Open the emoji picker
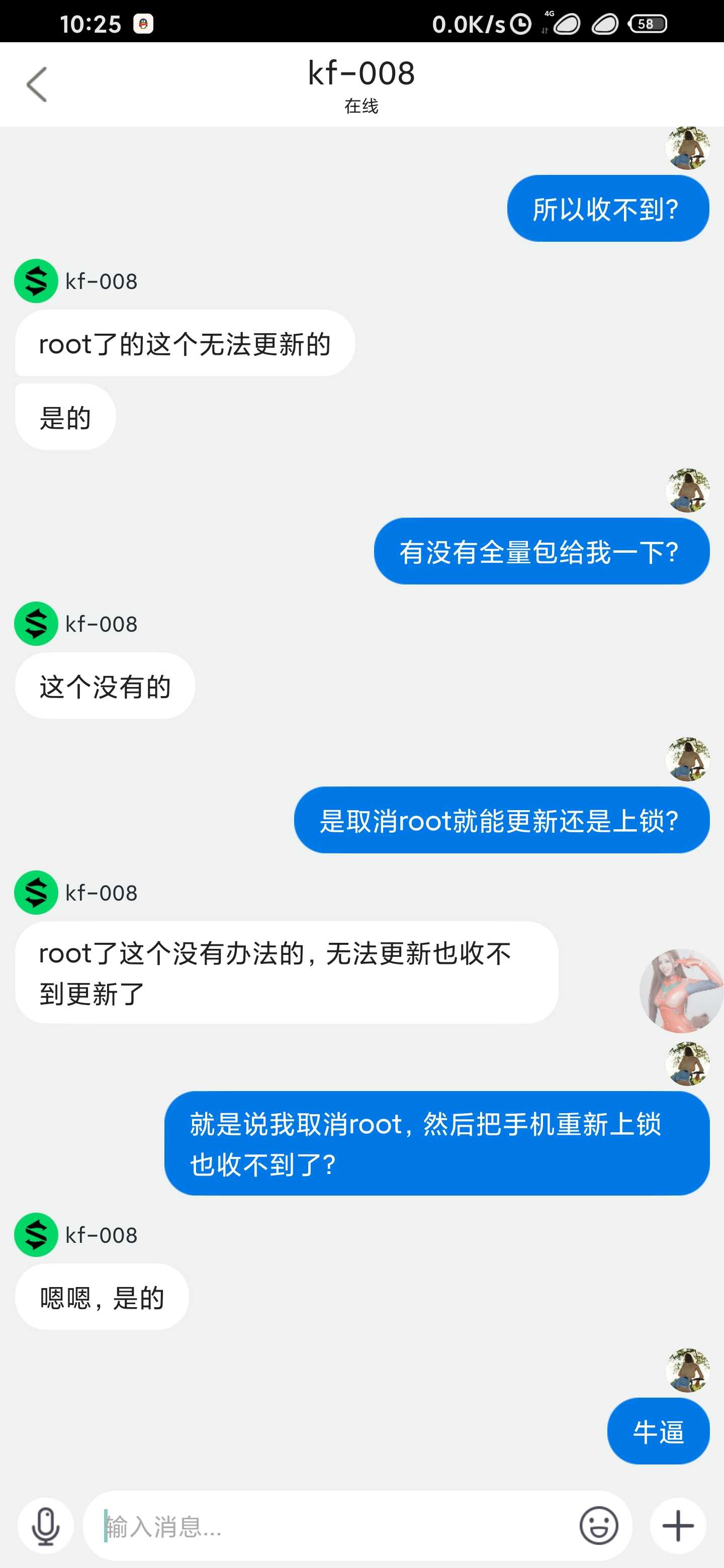724x1568 pixels. click(599, 1525)
